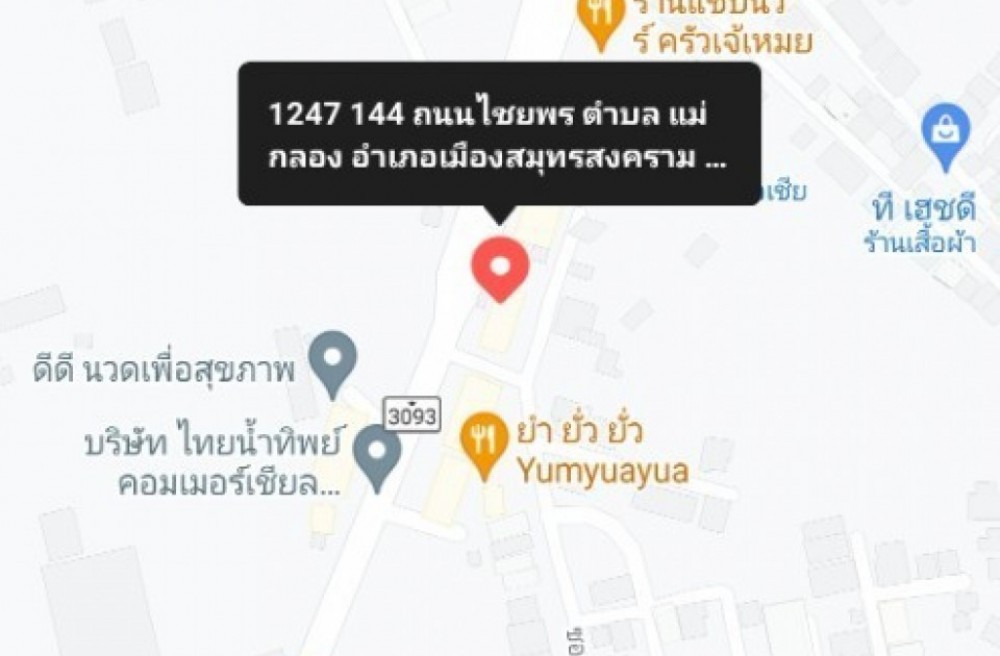Select the ที เฮชดี clothing shop marker
1000x656 pixels.
944,134
